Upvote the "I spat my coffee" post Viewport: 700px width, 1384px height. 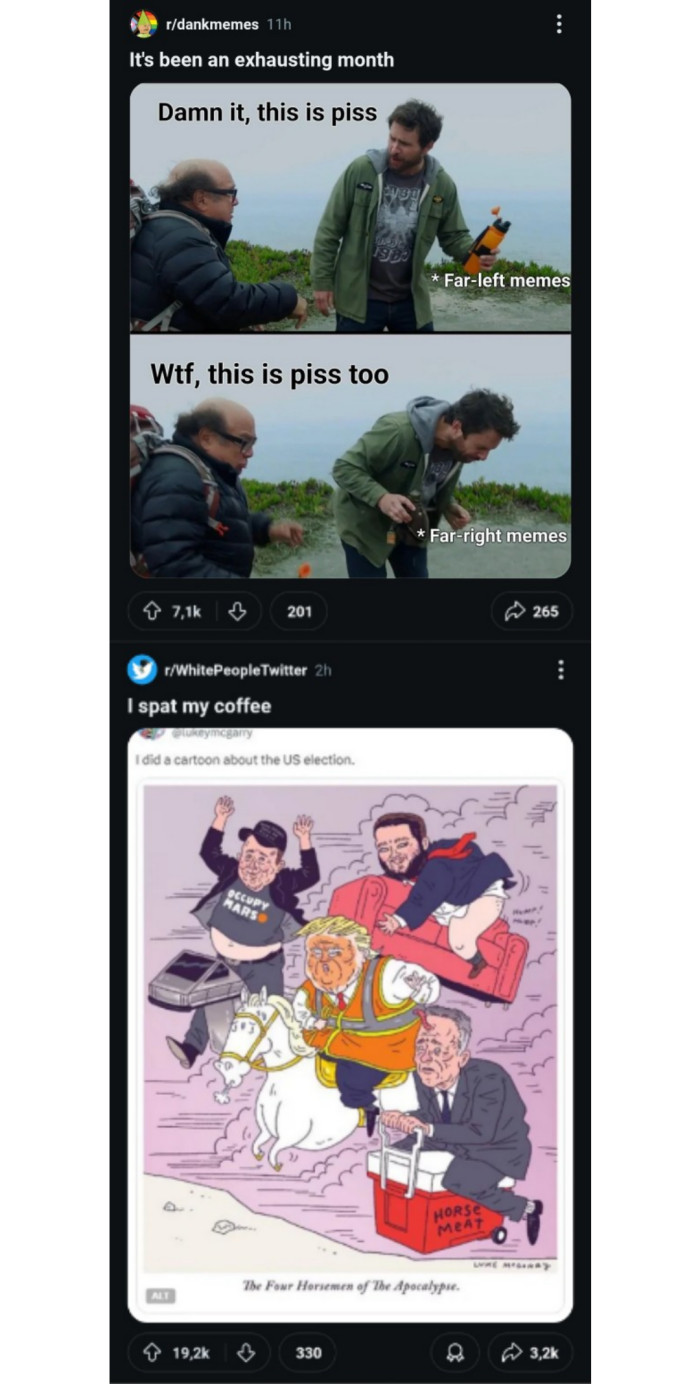tap(152, 1352)
